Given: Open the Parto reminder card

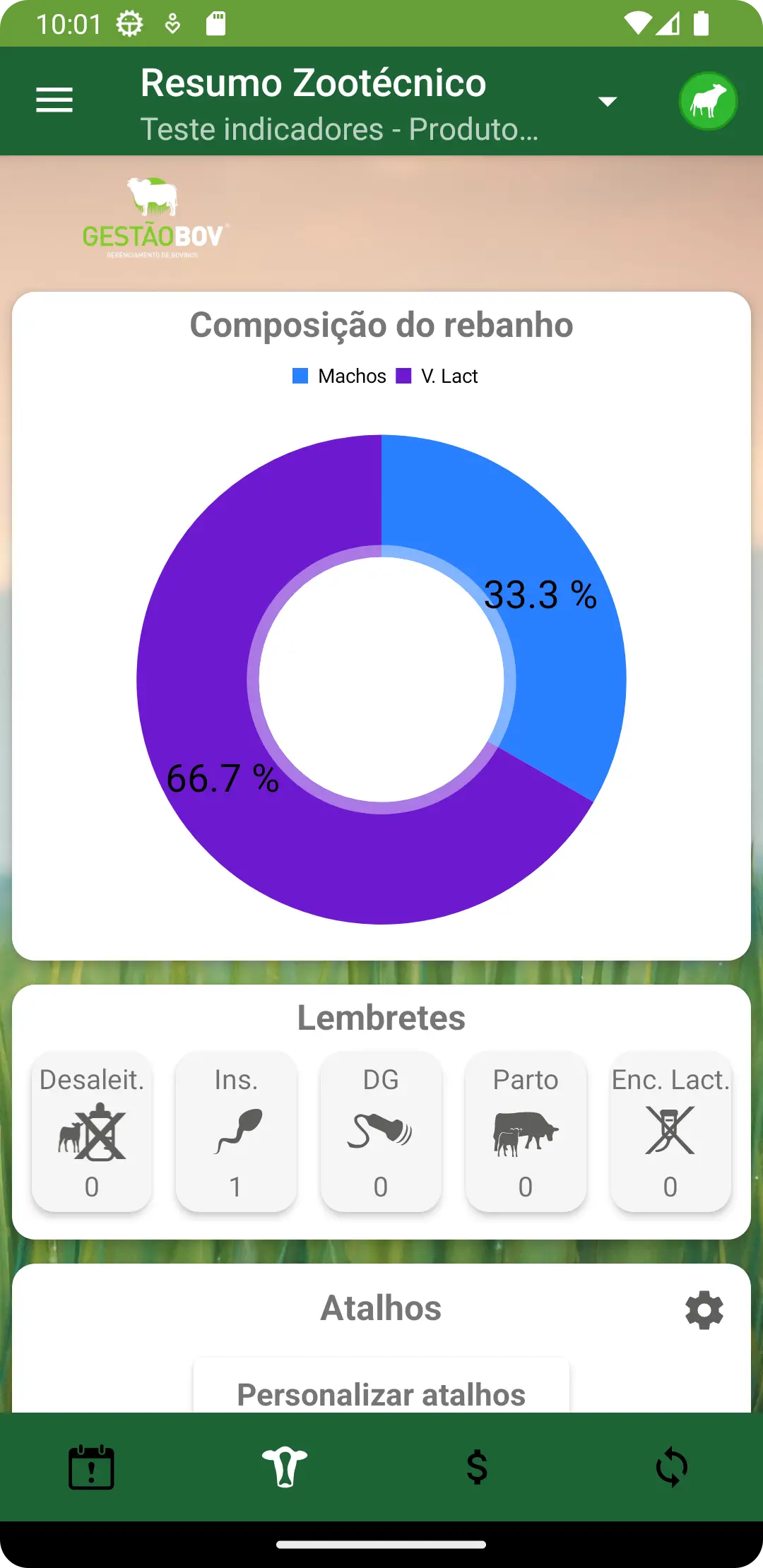Looking at the screenshot, I should (526, 1132).
